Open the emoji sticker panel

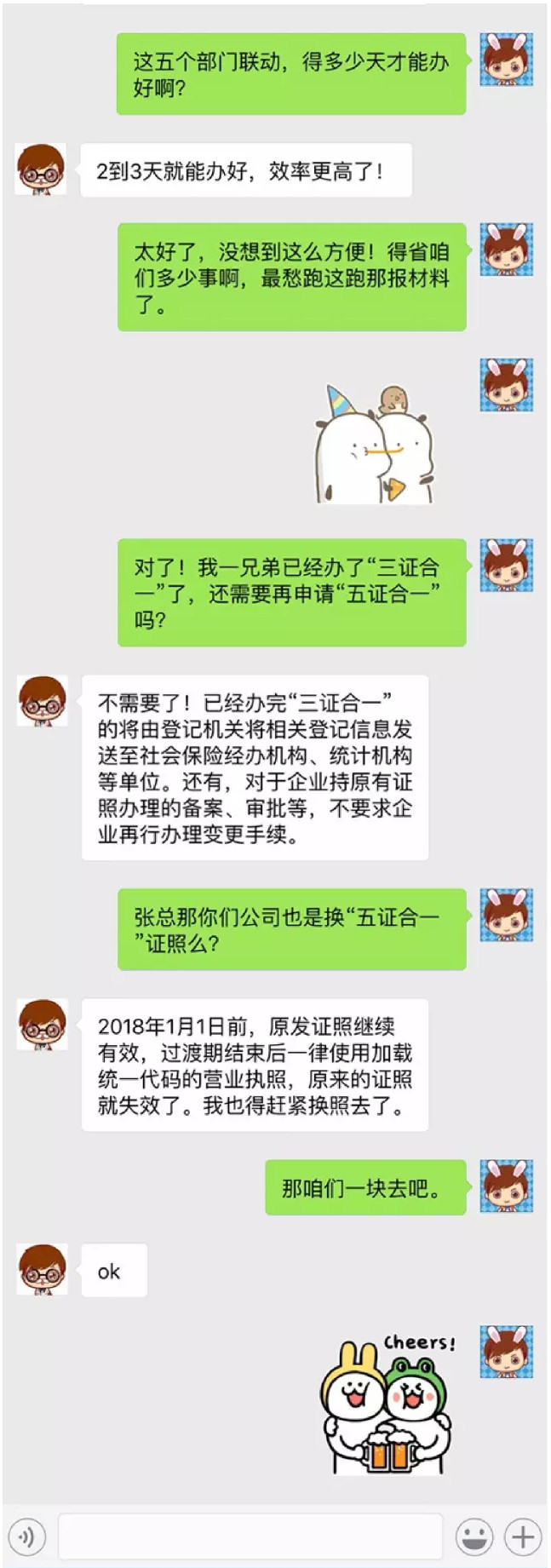474,1536
